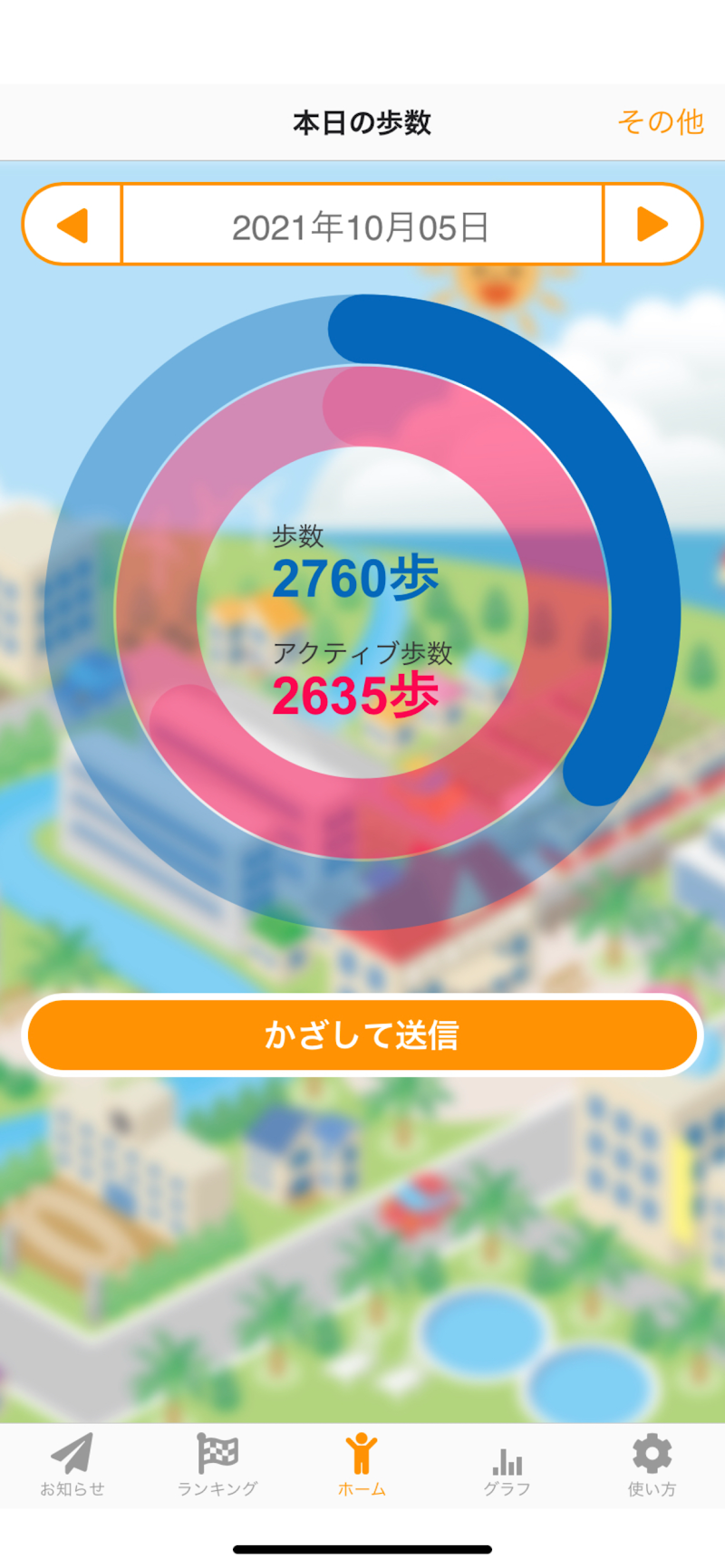Viewport: 725px width, 1568px height.
Task: Go to the previous day
Action: point(72,225)
